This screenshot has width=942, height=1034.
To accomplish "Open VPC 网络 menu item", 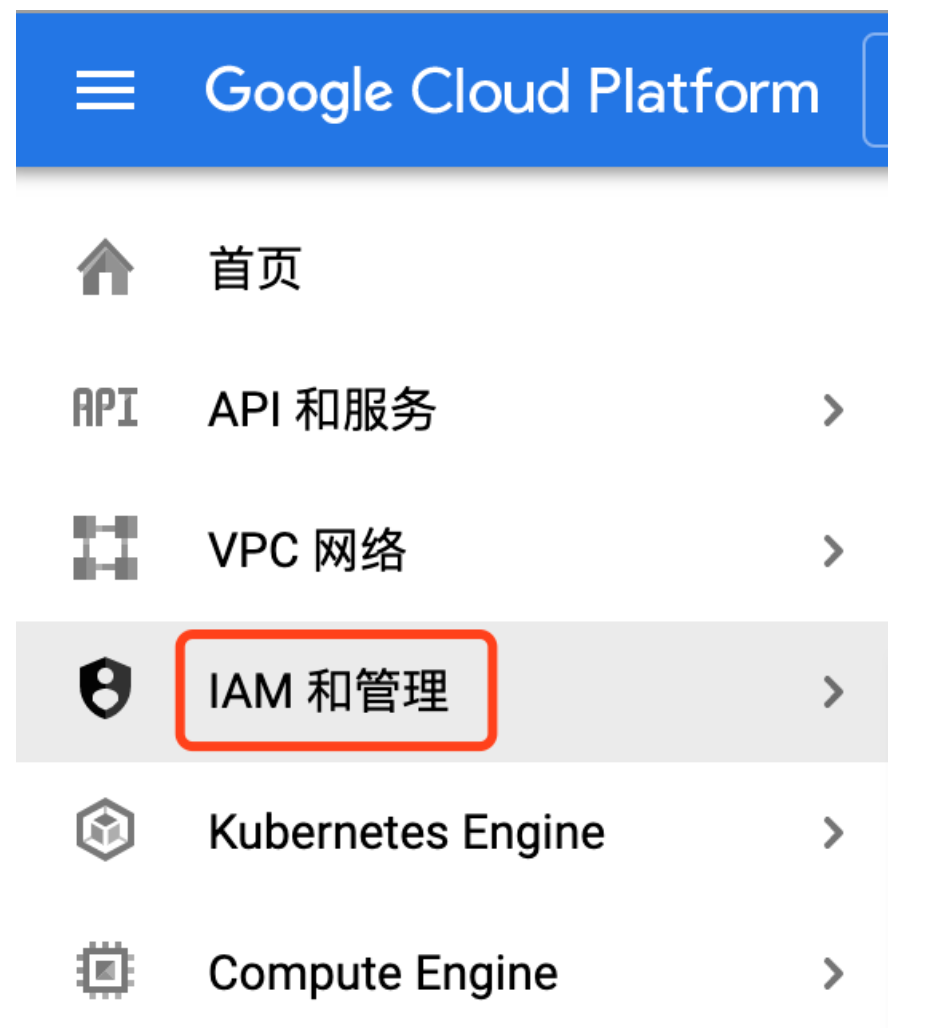I will (x=307, y=551).
